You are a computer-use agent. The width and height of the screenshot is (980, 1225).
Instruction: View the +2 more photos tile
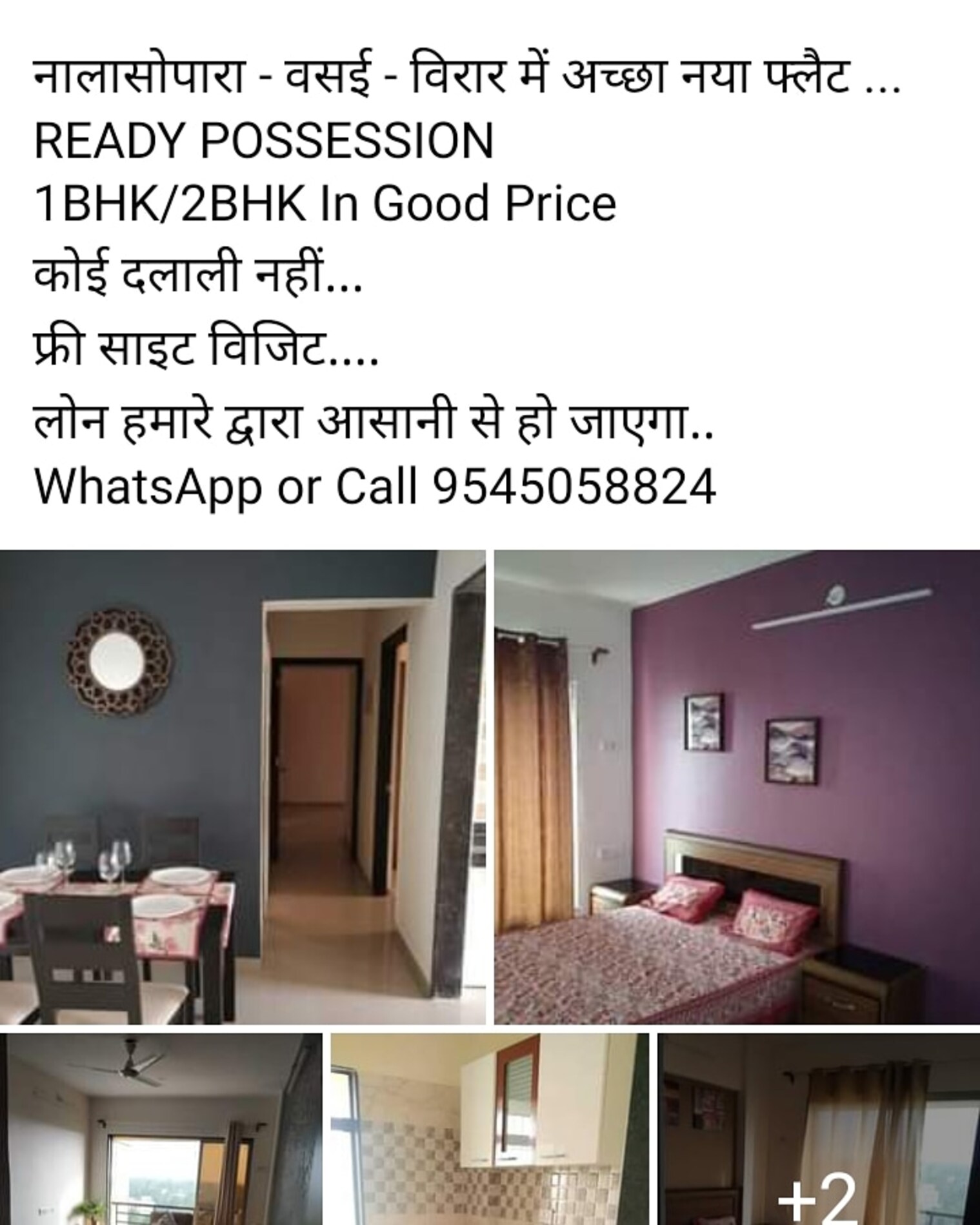(818, 1129)
